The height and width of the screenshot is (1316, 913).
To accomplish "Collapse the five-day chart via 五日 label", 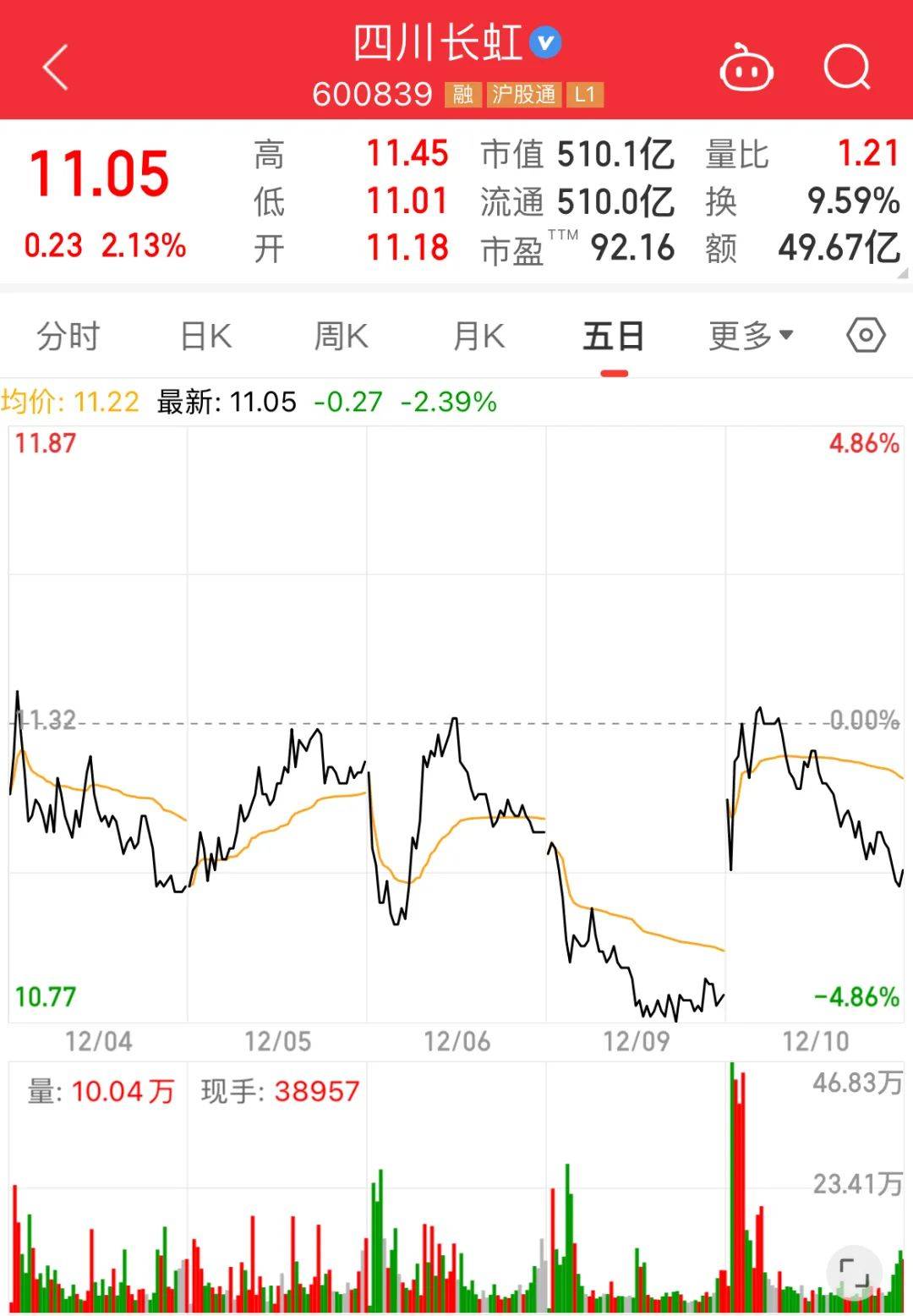I will 613,335.
